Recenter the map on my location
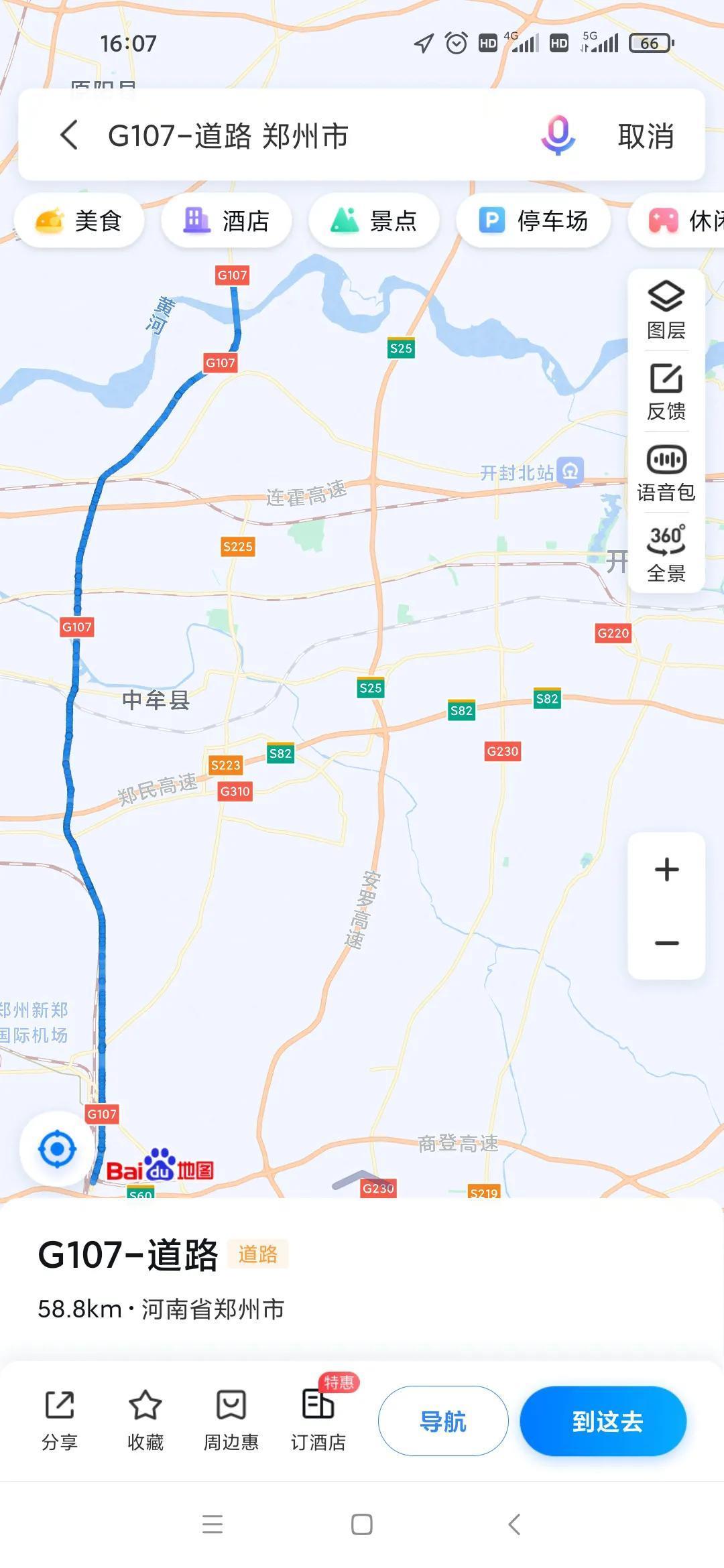The width and height of the screenshot is (724, 1568). pos(58,1149)
